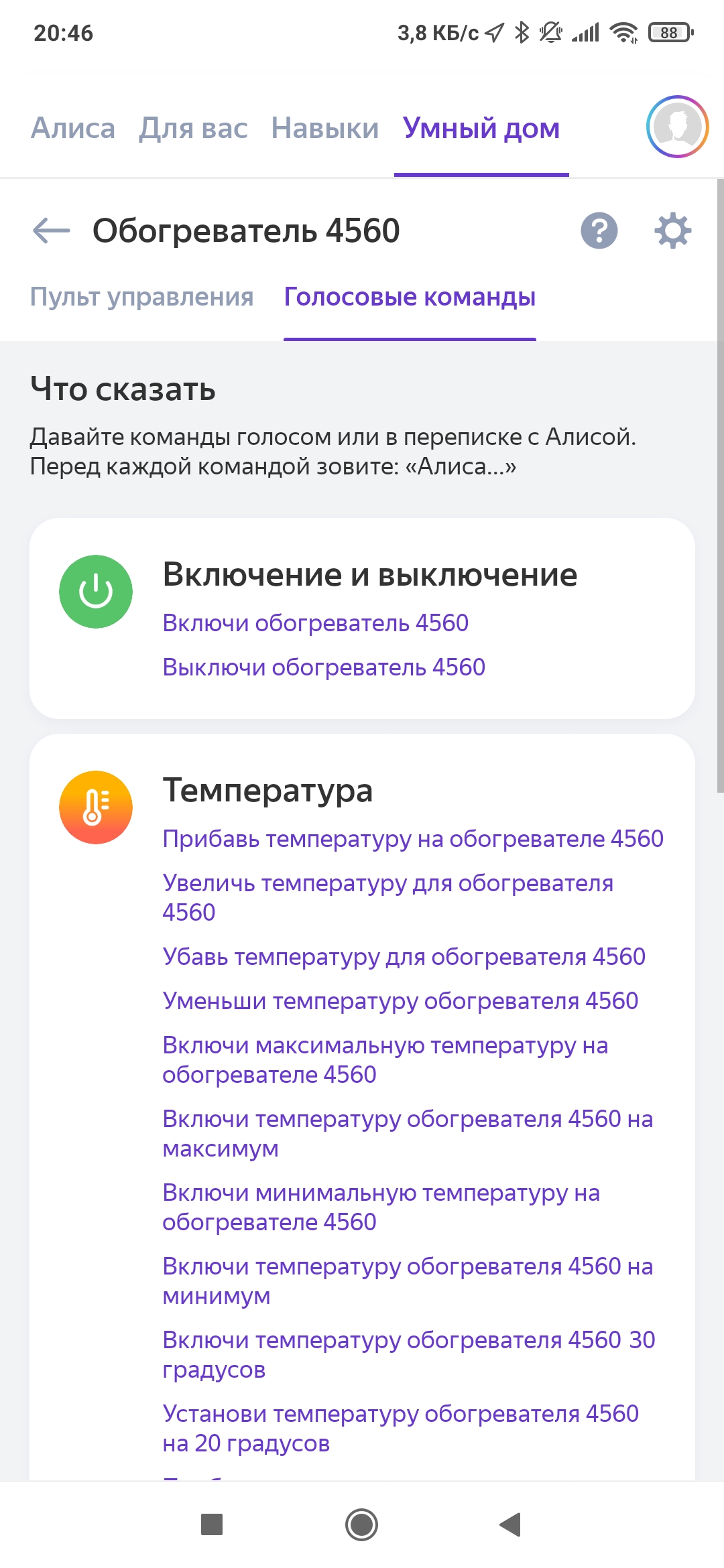Image resolution: width=724 pixels, height=1568 pixels.
Task: Select the Умный дом tab
Action: [x=481, y=128]
